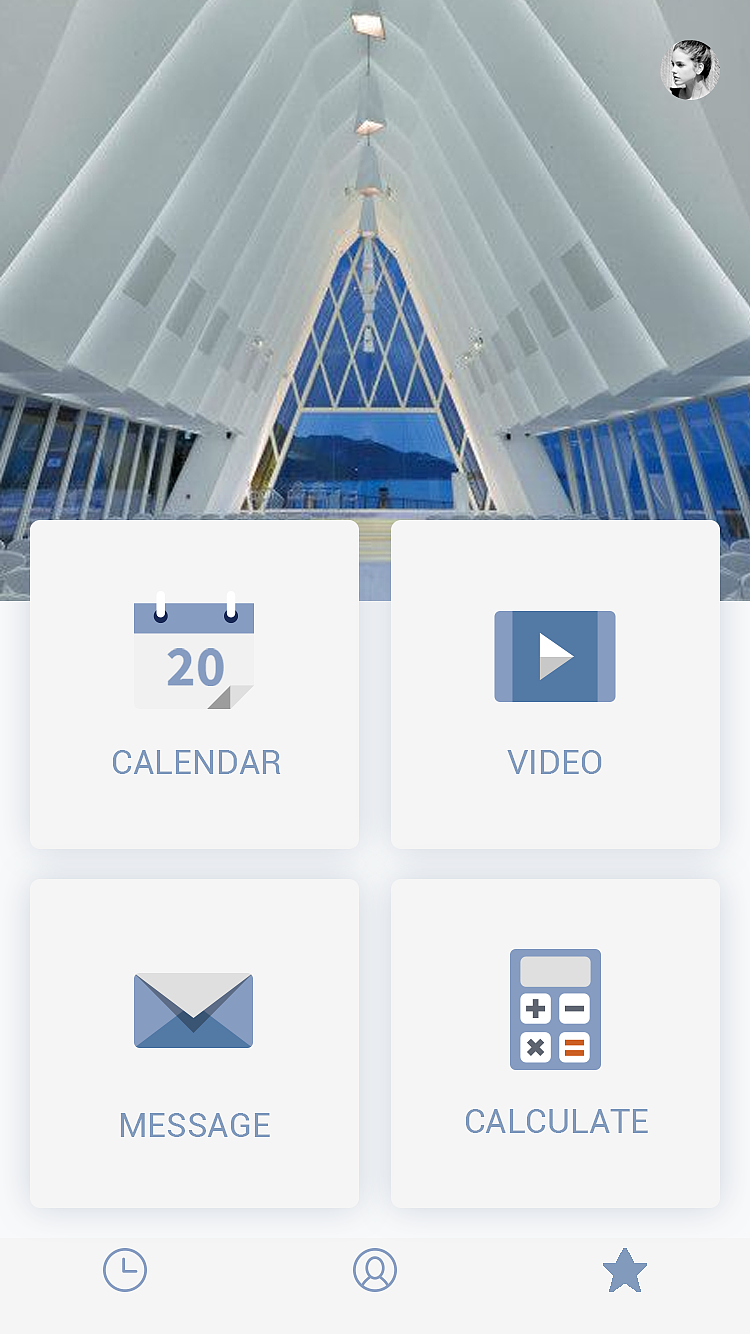This screenshot has height=1334, width=750.
Task: Open the Calendar card
Action: pyautogui.click(x=195, y=684)
